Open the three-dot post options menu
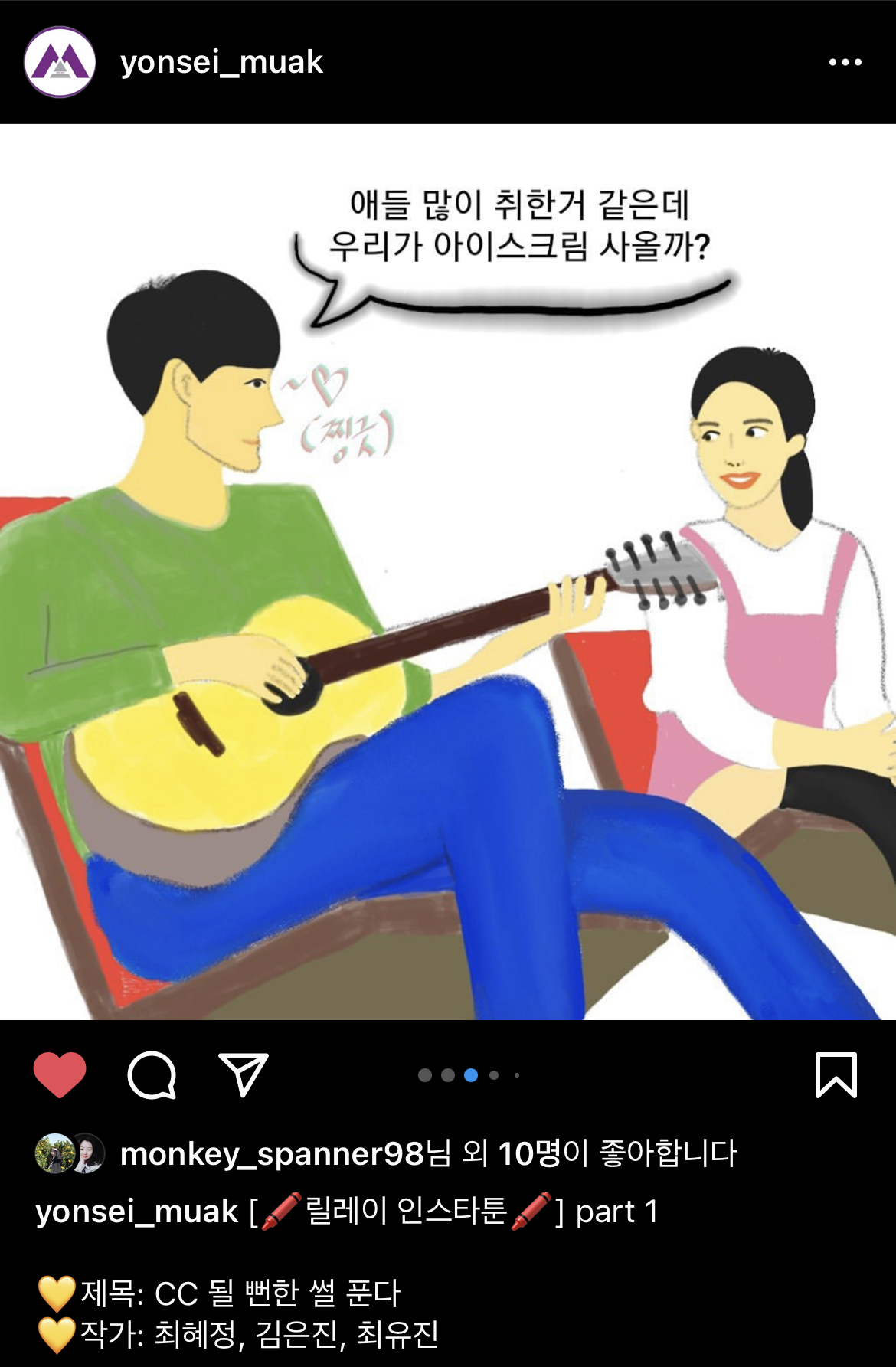Image resolution: width=896 pixels, height=1367 pixels. pos(845,62)
